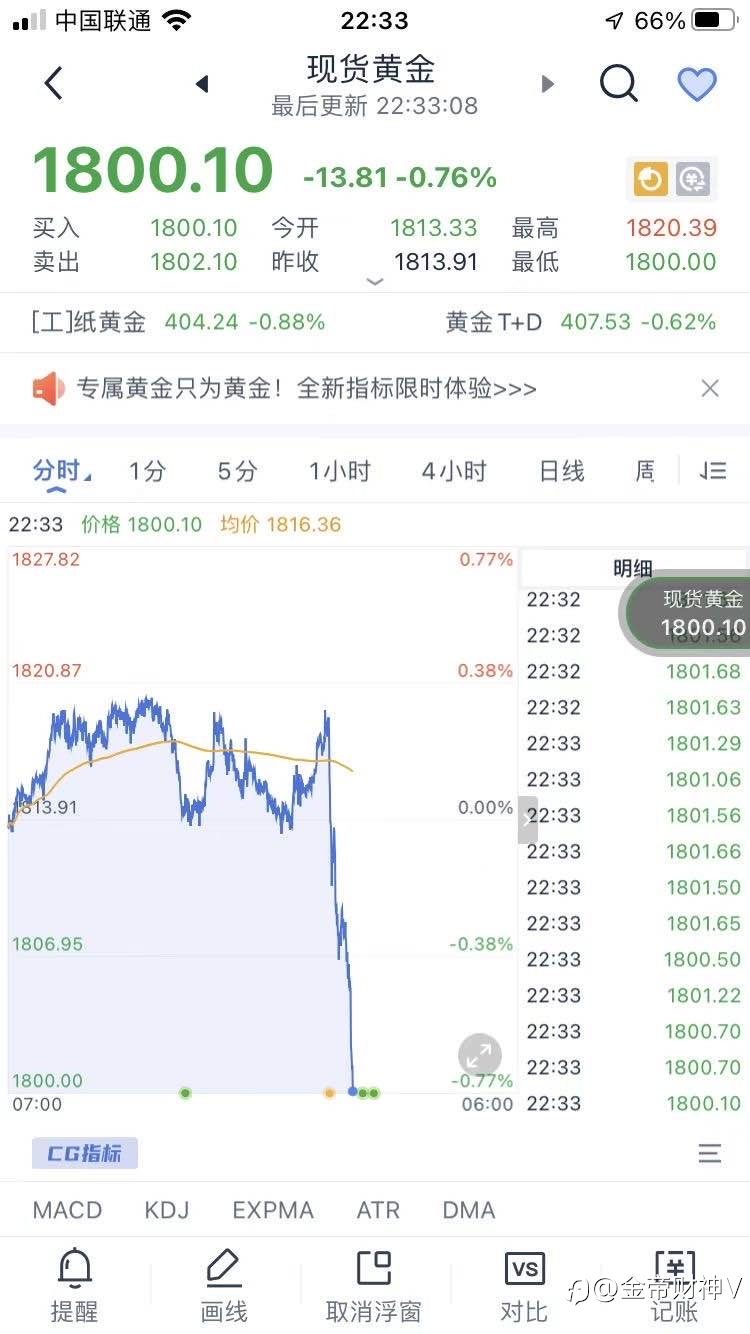Switch to the next instrument arrow
The height and width of the screenshot is (1334, 750).
point(547,84)
